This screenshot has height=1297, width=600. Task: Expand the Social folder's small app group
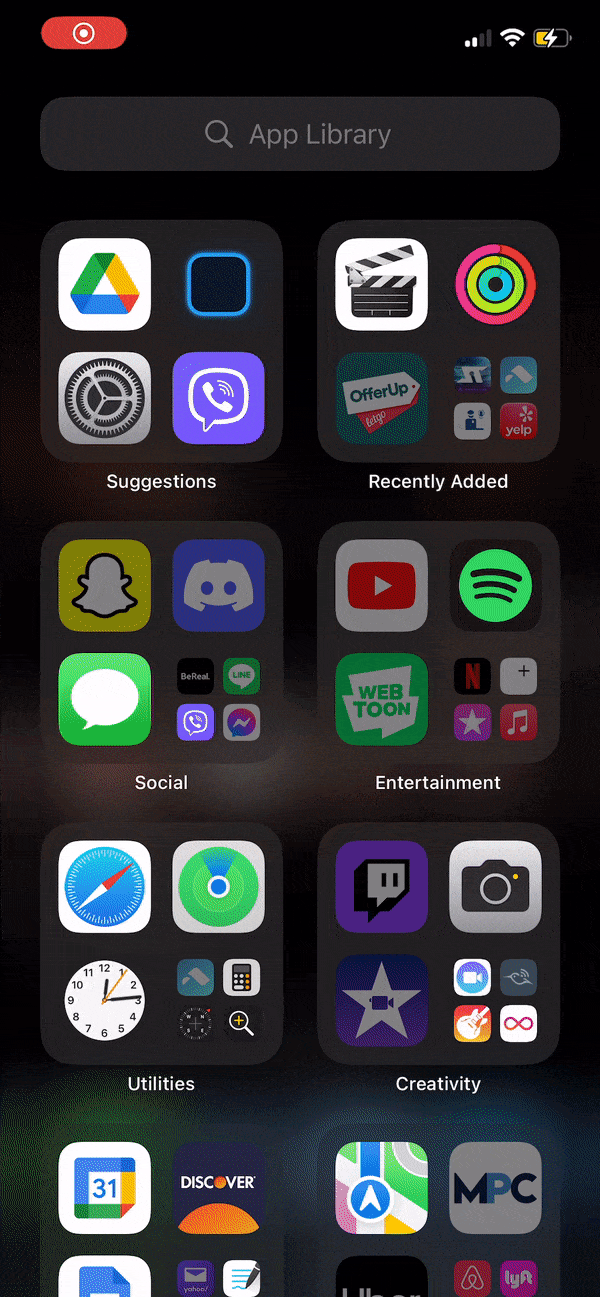pos(219,699)
